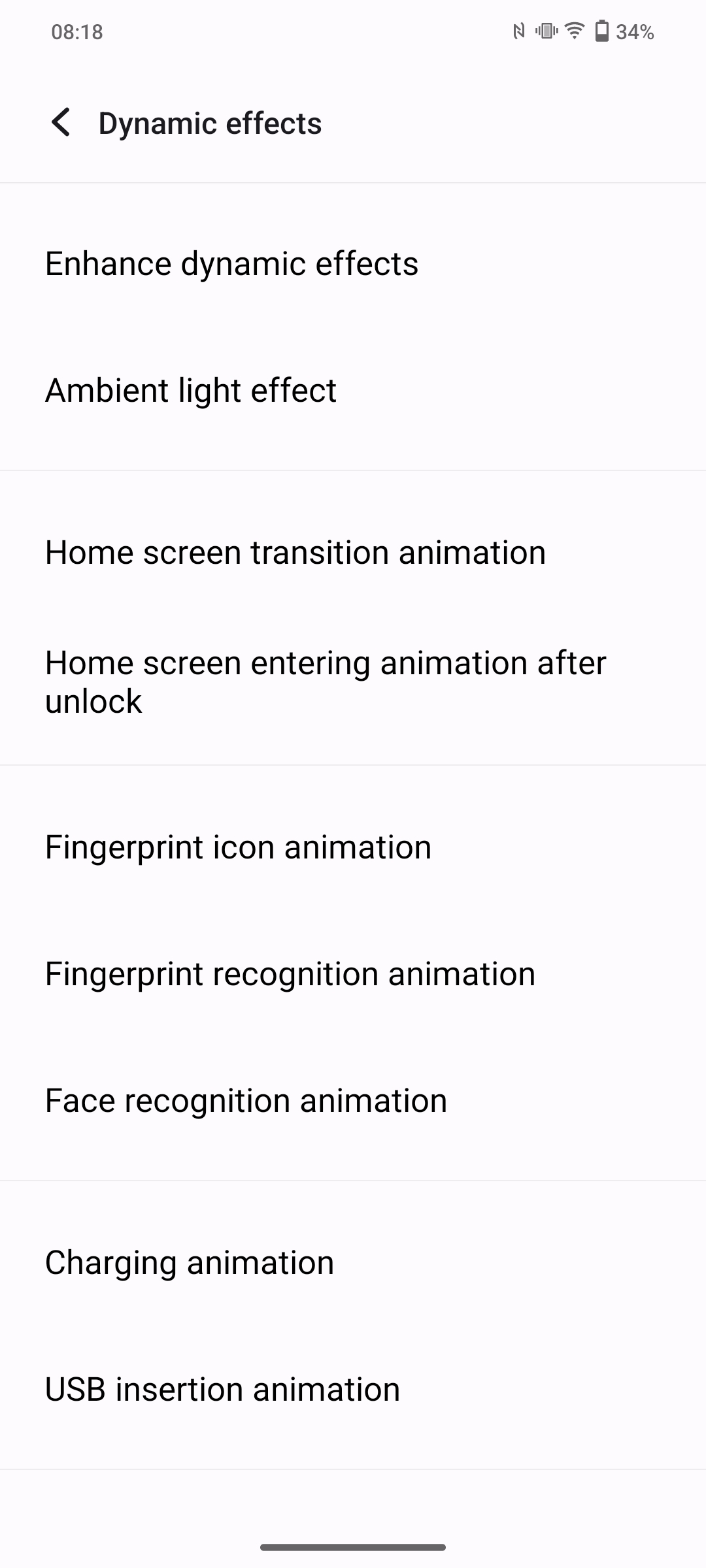Go back from Dynamic effects
This screenshot has height=1568, width=706.
coord(61,123)
